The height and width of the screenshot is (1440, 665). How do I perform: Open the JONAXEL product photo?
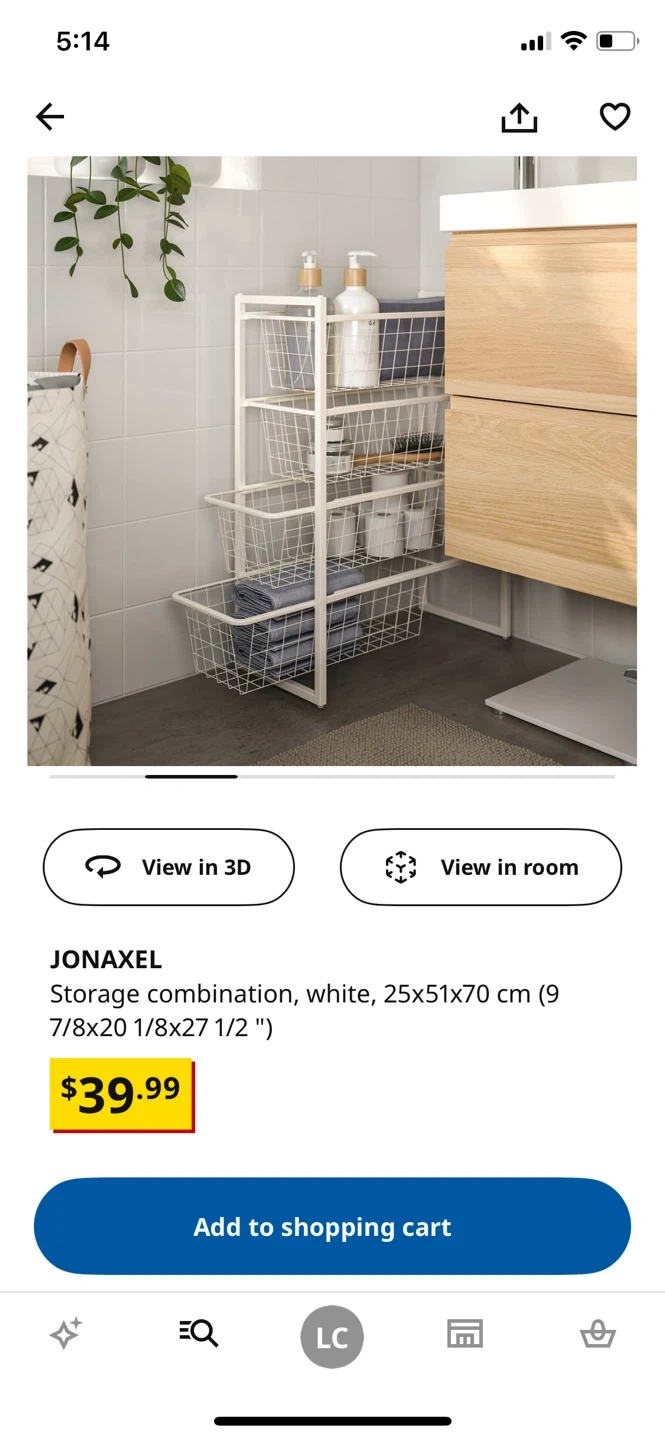[332, 460]
